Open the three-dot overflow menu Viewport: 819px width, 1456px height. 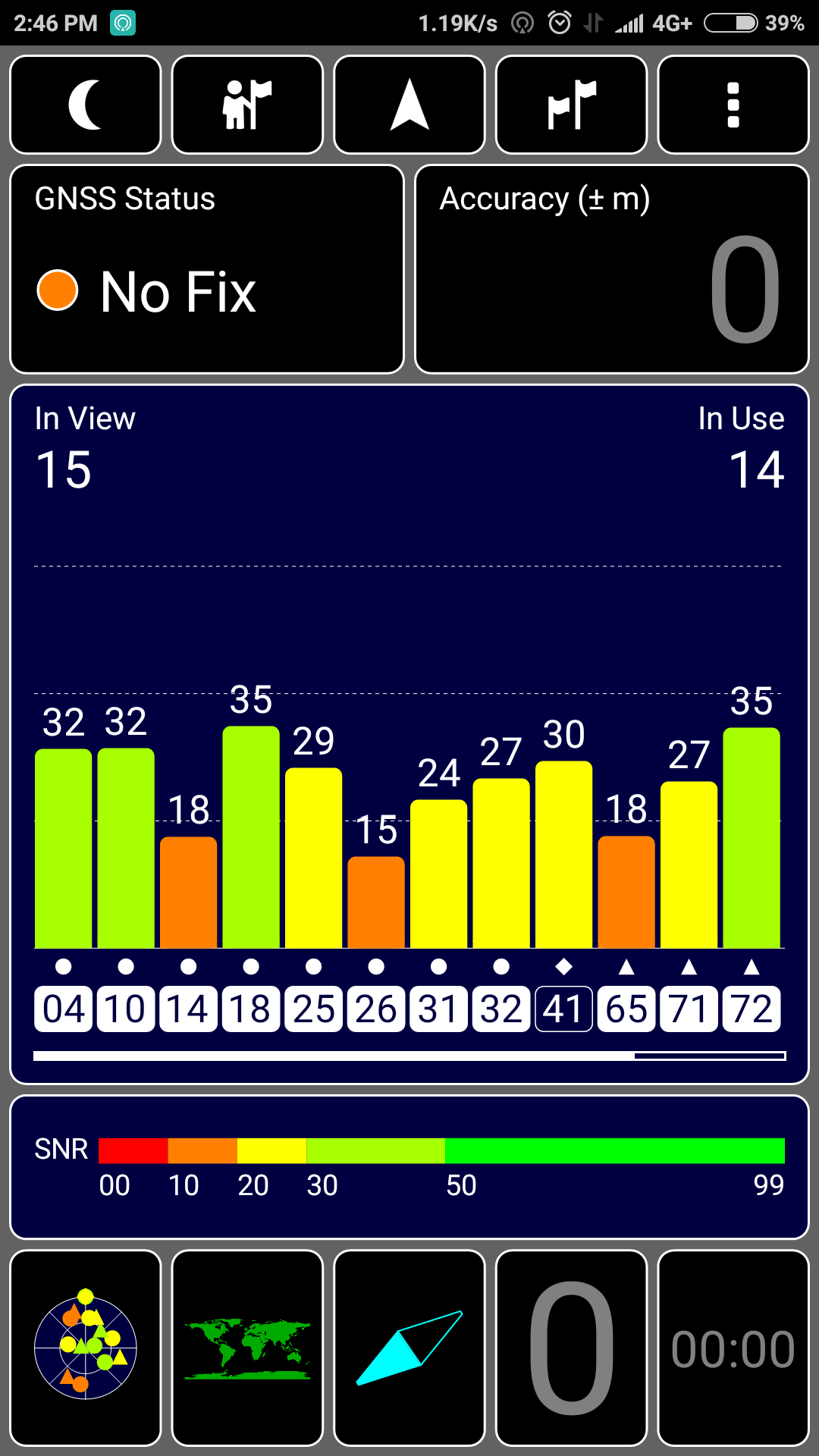733,105
